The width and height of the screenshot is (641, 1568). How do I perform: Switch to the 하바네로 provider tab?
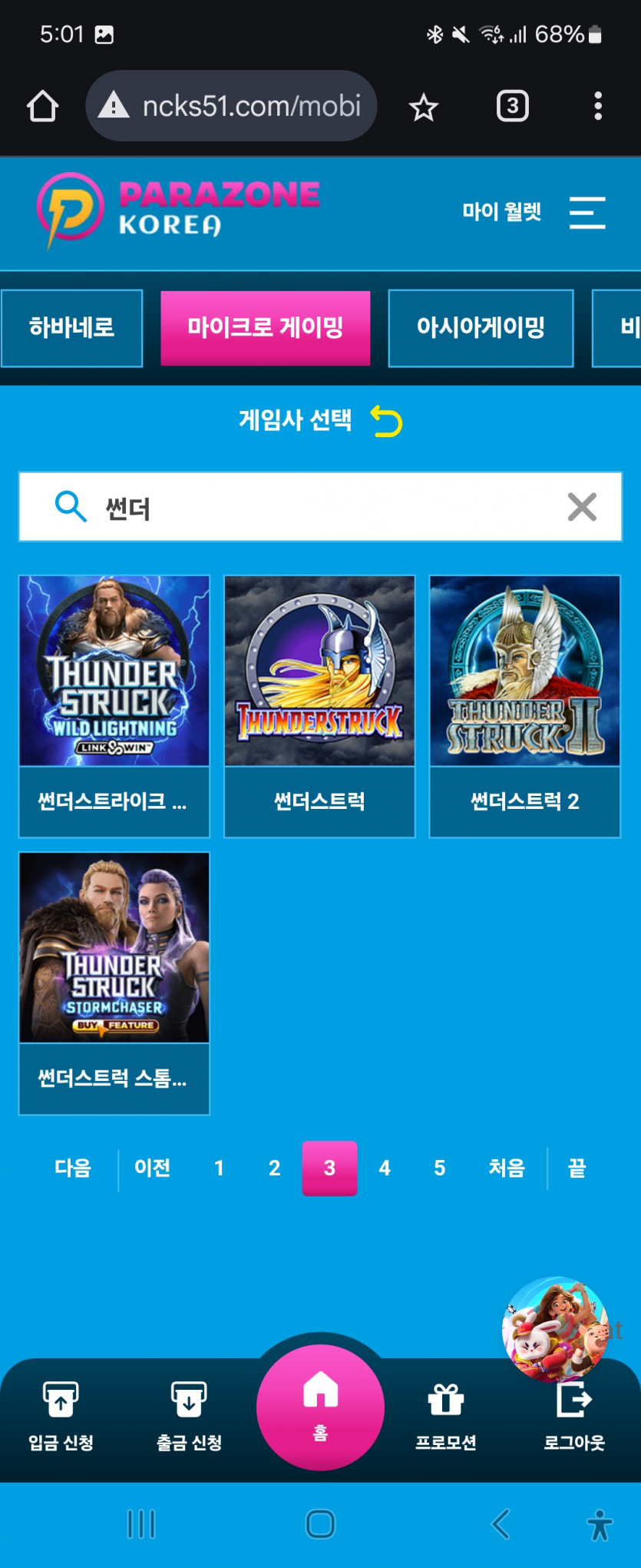coord(71,328)
